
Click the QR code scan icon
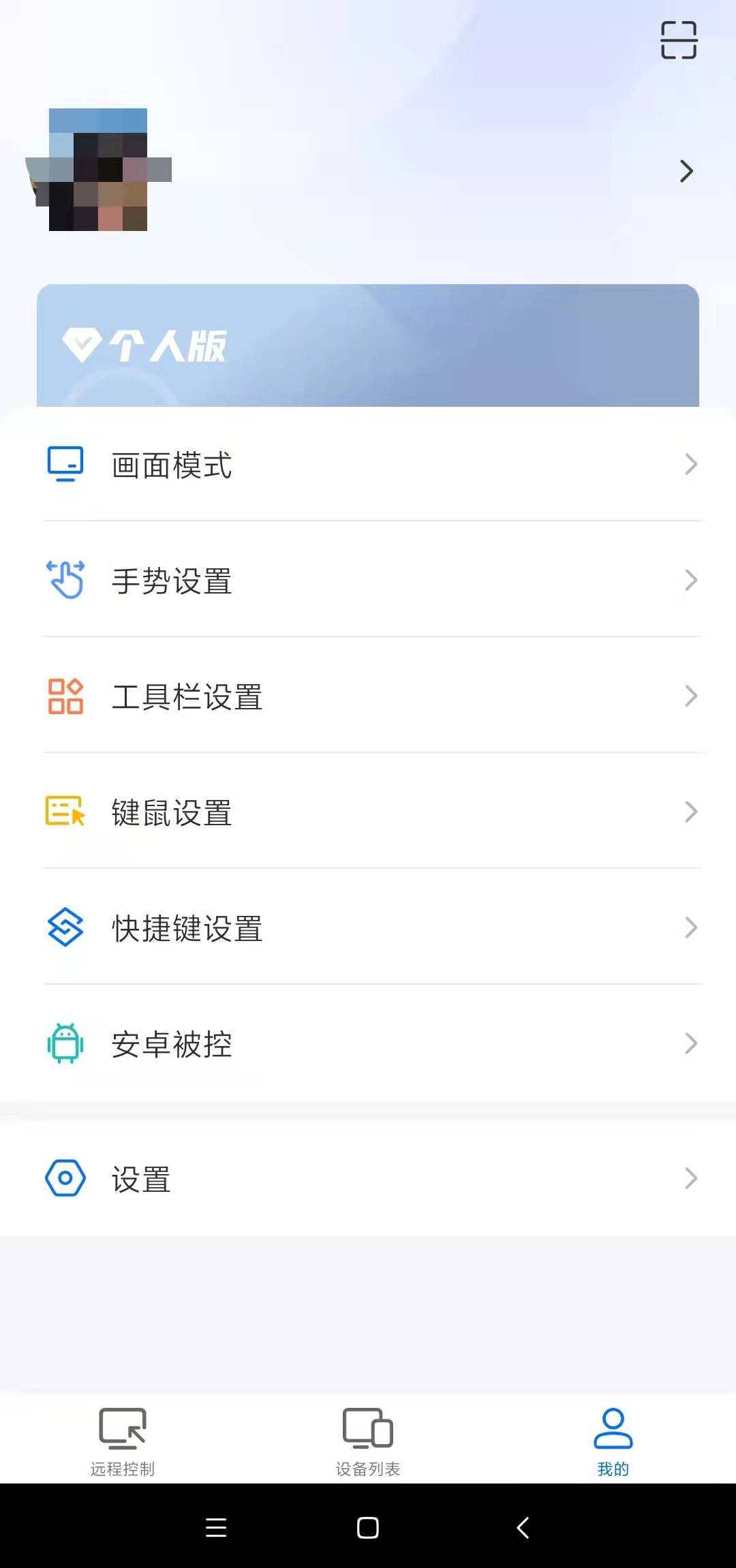[679, 40]
